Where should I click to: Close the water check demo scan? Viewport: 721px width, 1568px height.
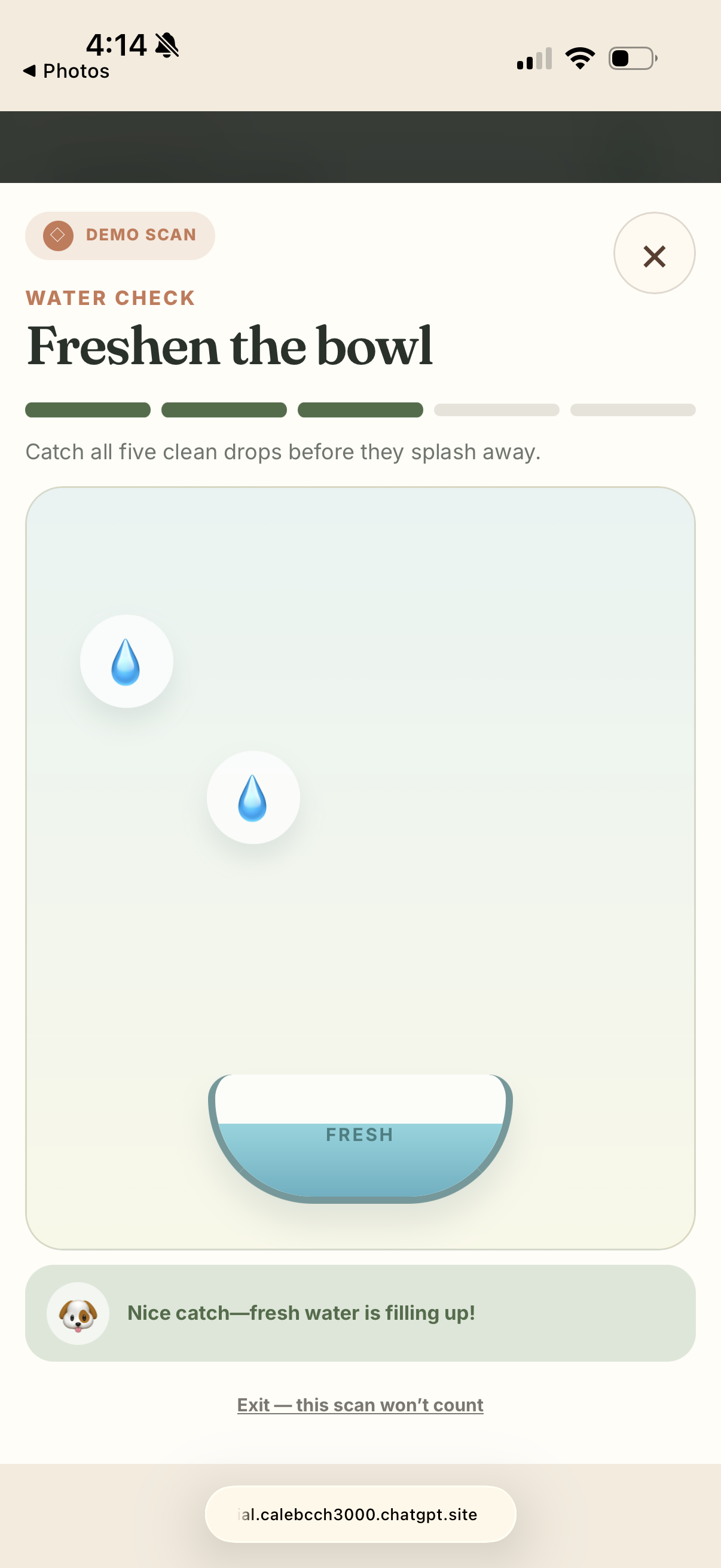tap(654, 253)
